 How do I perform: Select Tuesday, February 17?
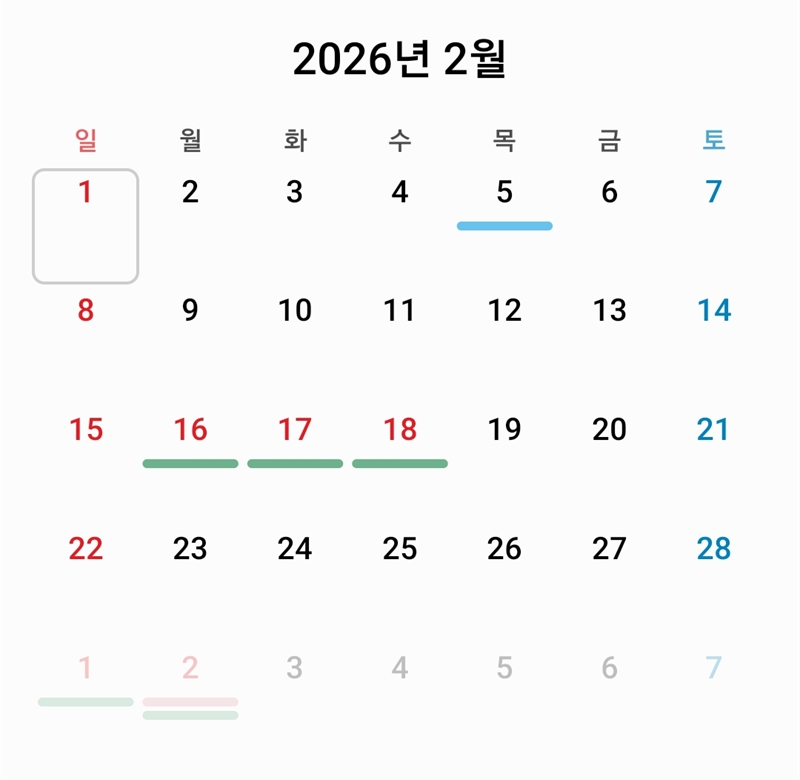(295, 430)
